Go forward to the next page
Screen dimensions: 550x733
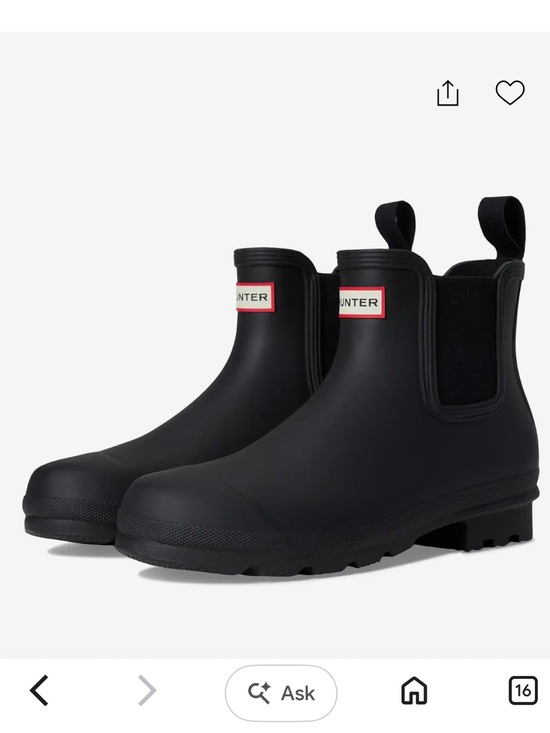pyautogui.click(x=147, y=690)
